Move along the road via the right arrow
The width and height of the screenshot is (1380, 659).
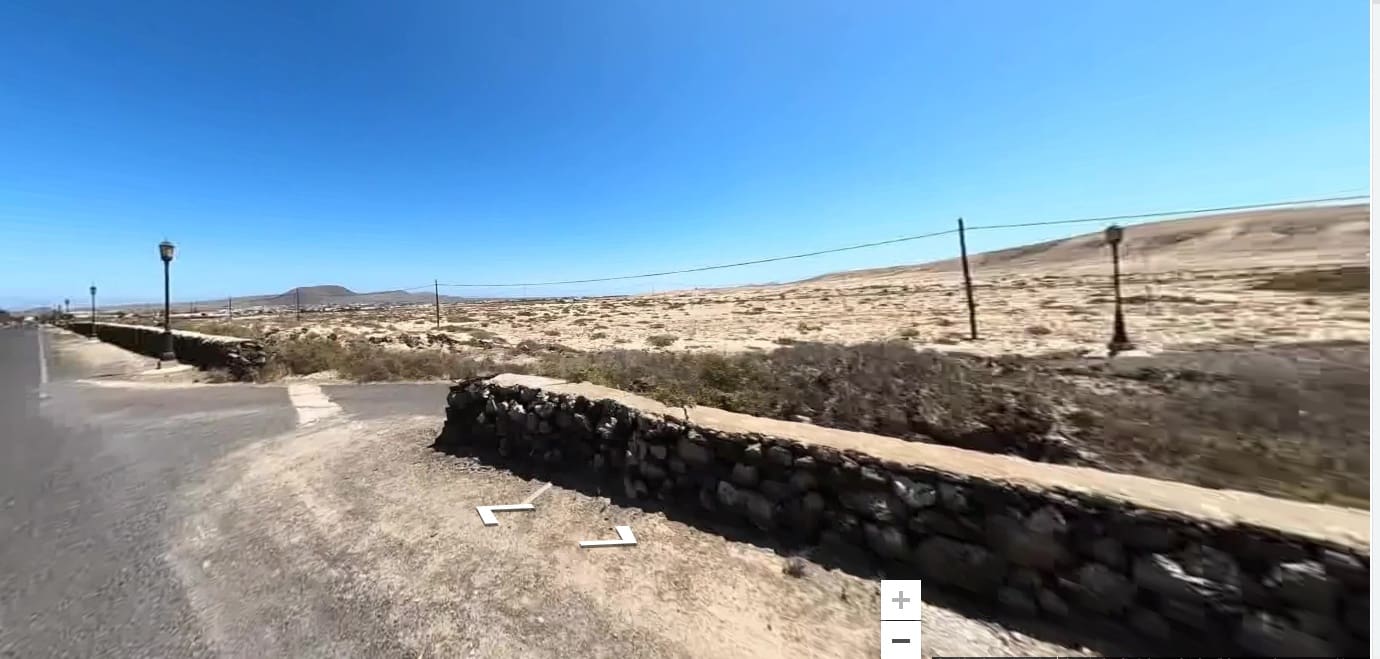612,540
